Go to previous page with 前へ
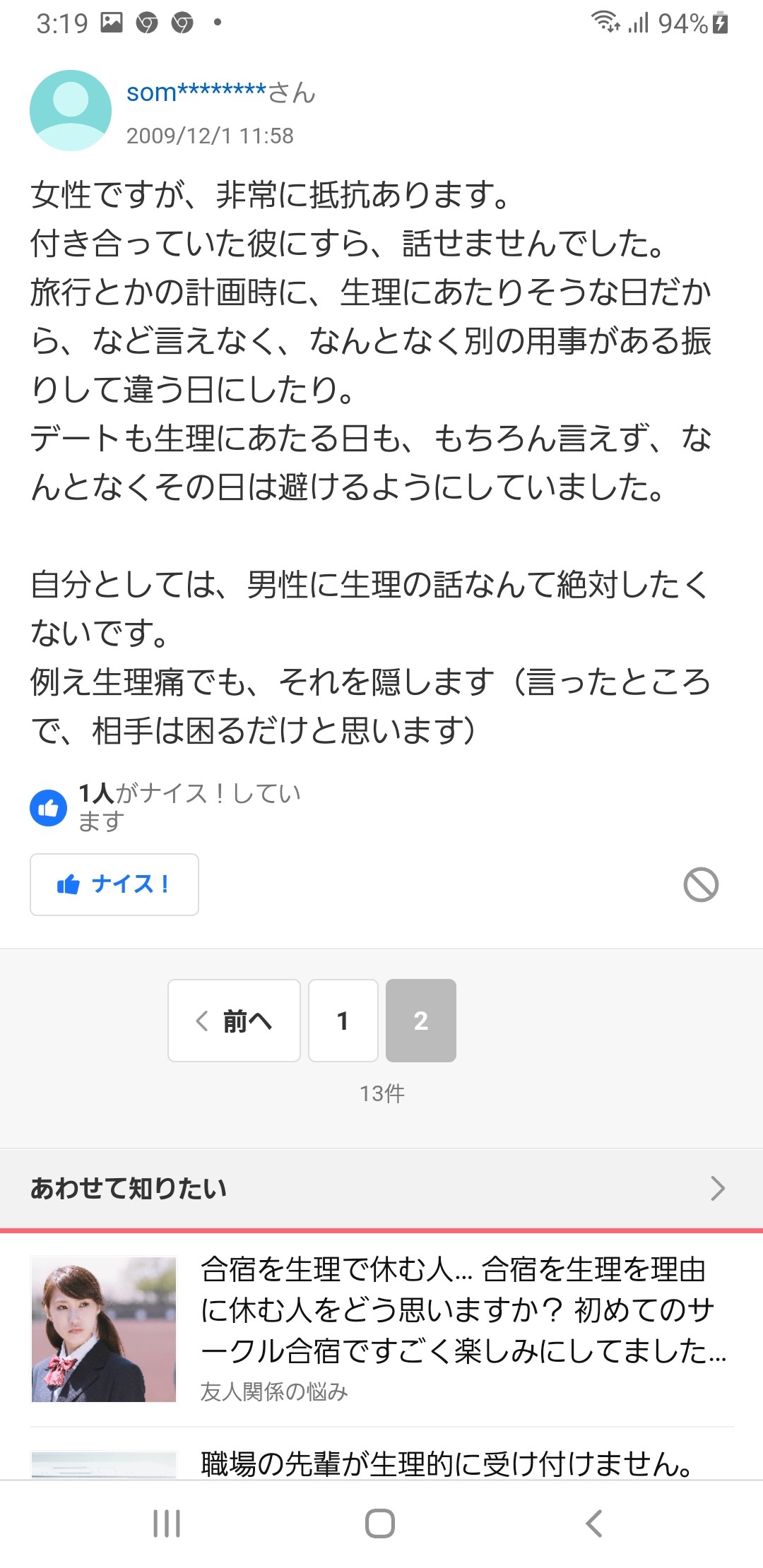This screenshot has width=763, height=1568. click(234, 1021)
